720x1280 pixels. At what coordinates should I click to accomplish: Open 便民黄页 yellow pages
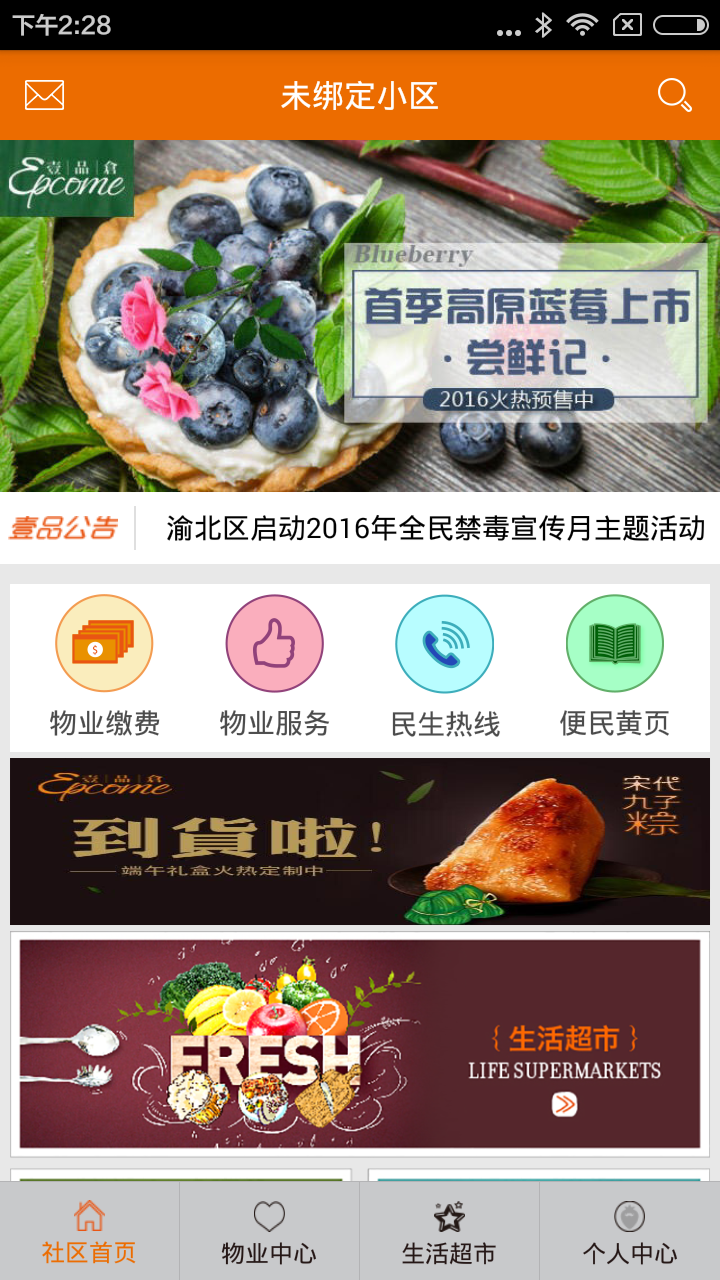click(615, 665)
